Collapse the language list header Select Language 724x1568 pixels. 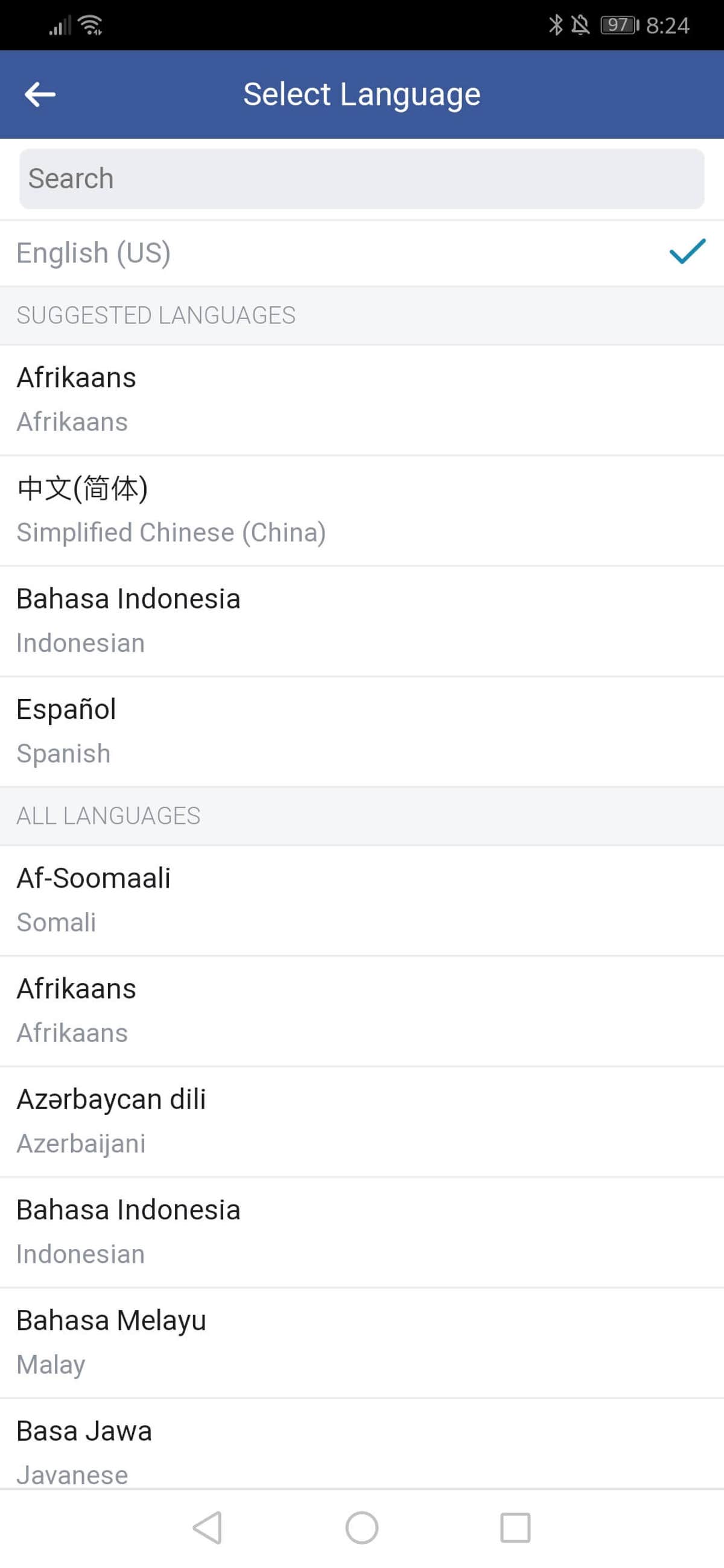[x=361, y=93]
